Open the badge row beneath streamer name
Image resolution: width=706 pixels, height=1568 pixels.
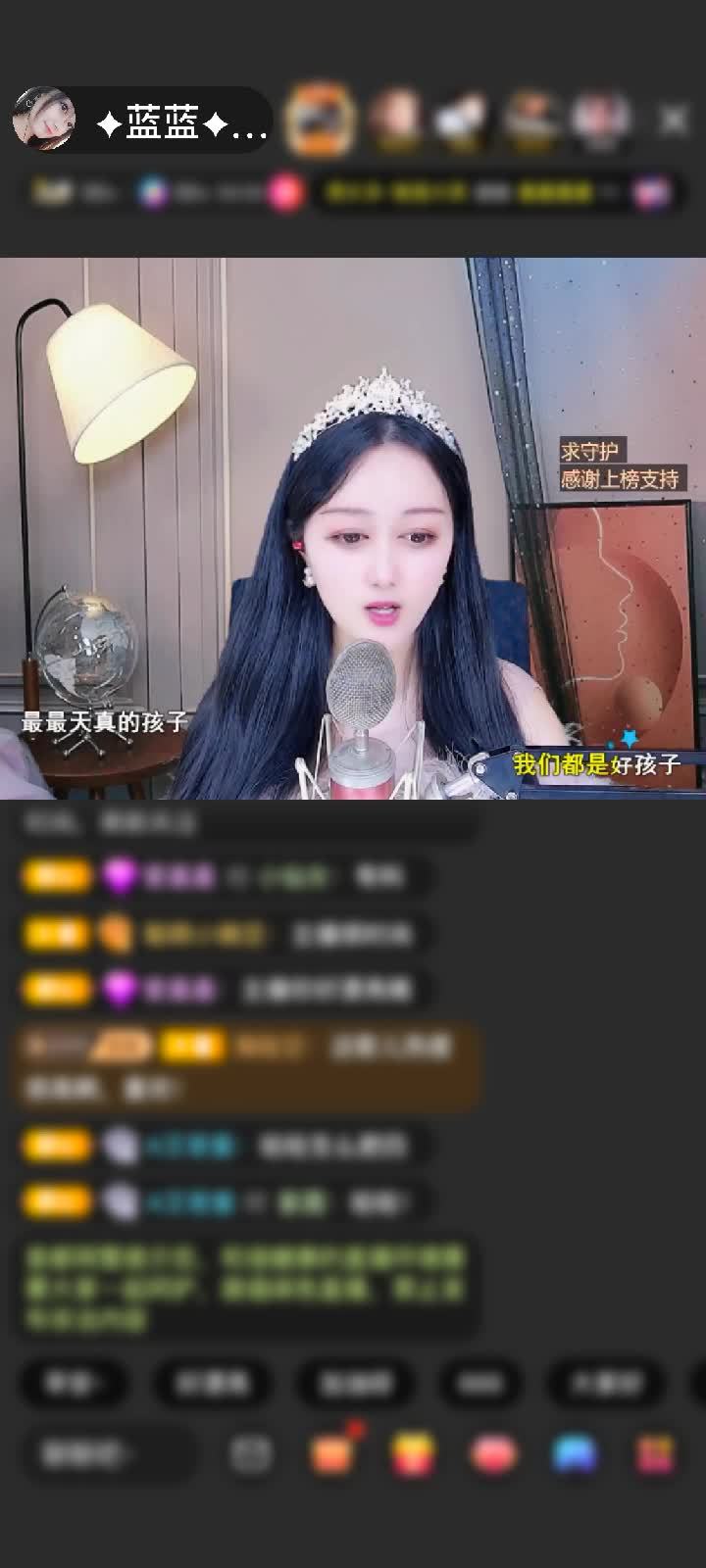click(x=157, y=192)
